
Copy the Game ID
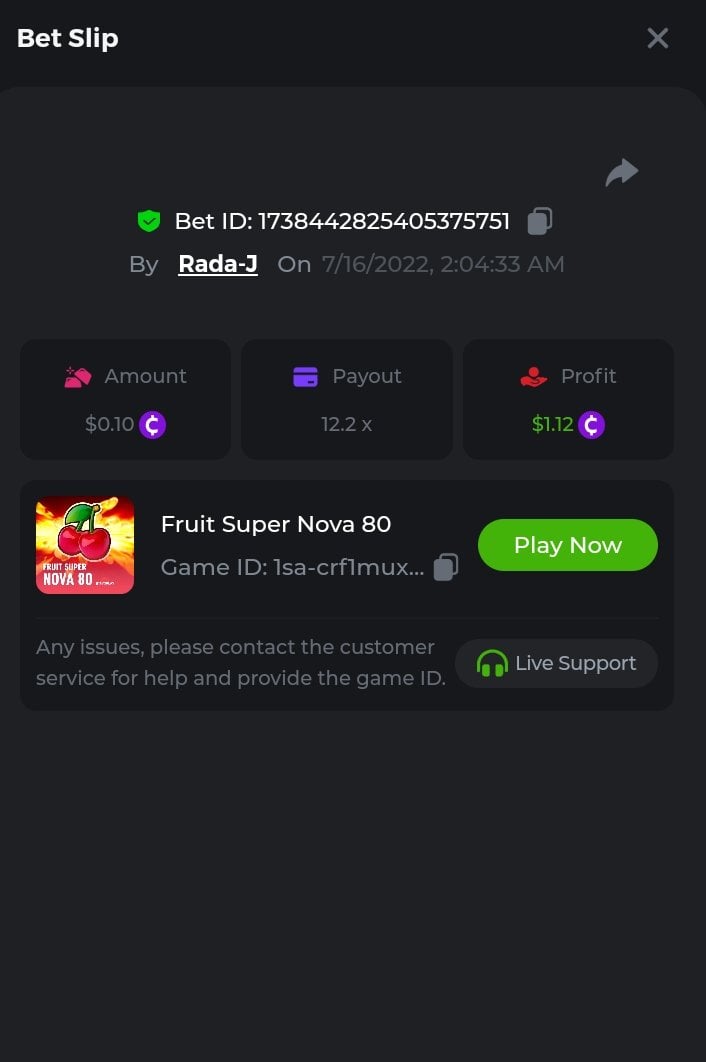click(x=446, y=567)
